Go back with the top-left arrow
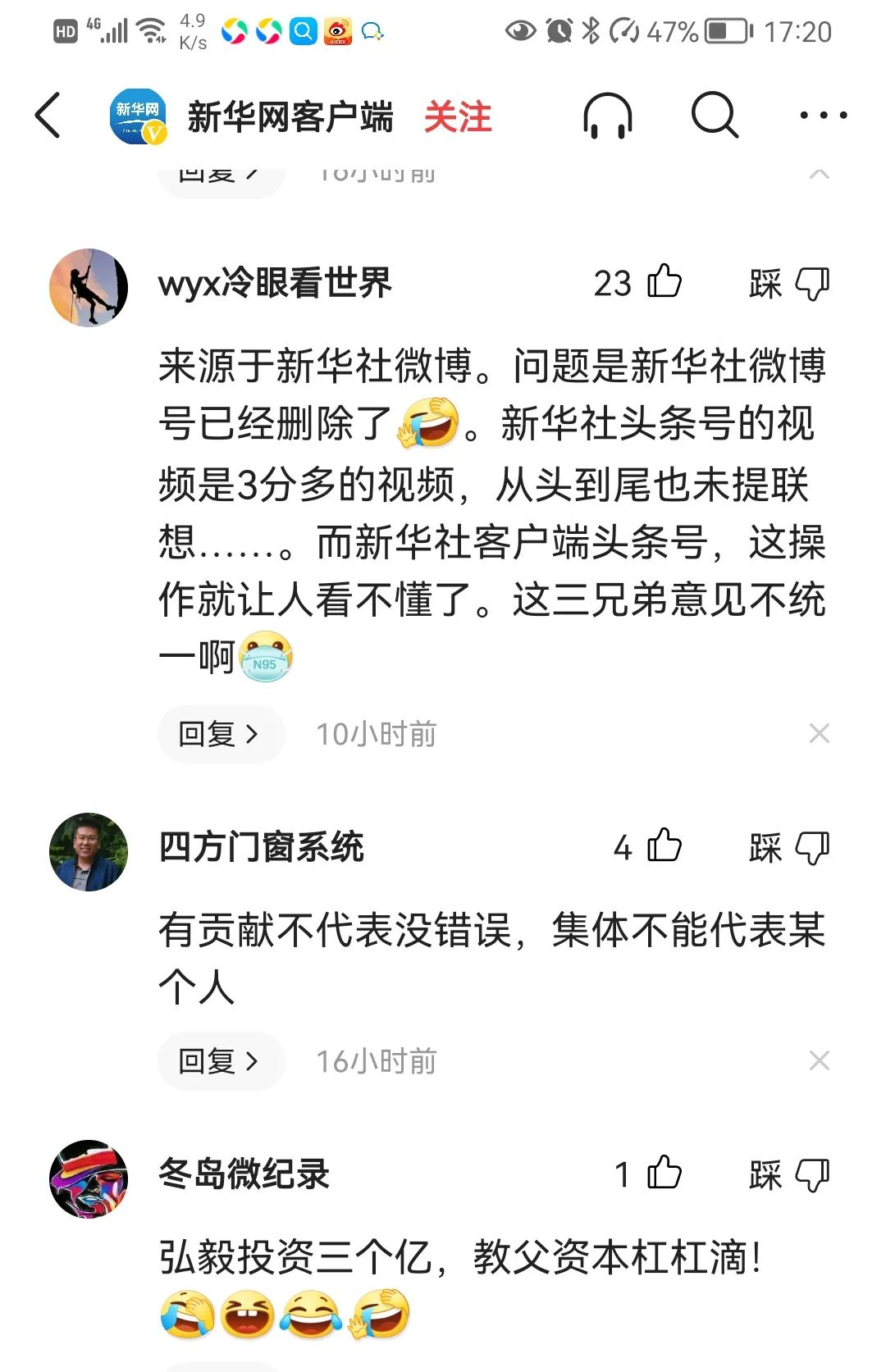The height and width of the screenshot is (1372, 886). 49,116
